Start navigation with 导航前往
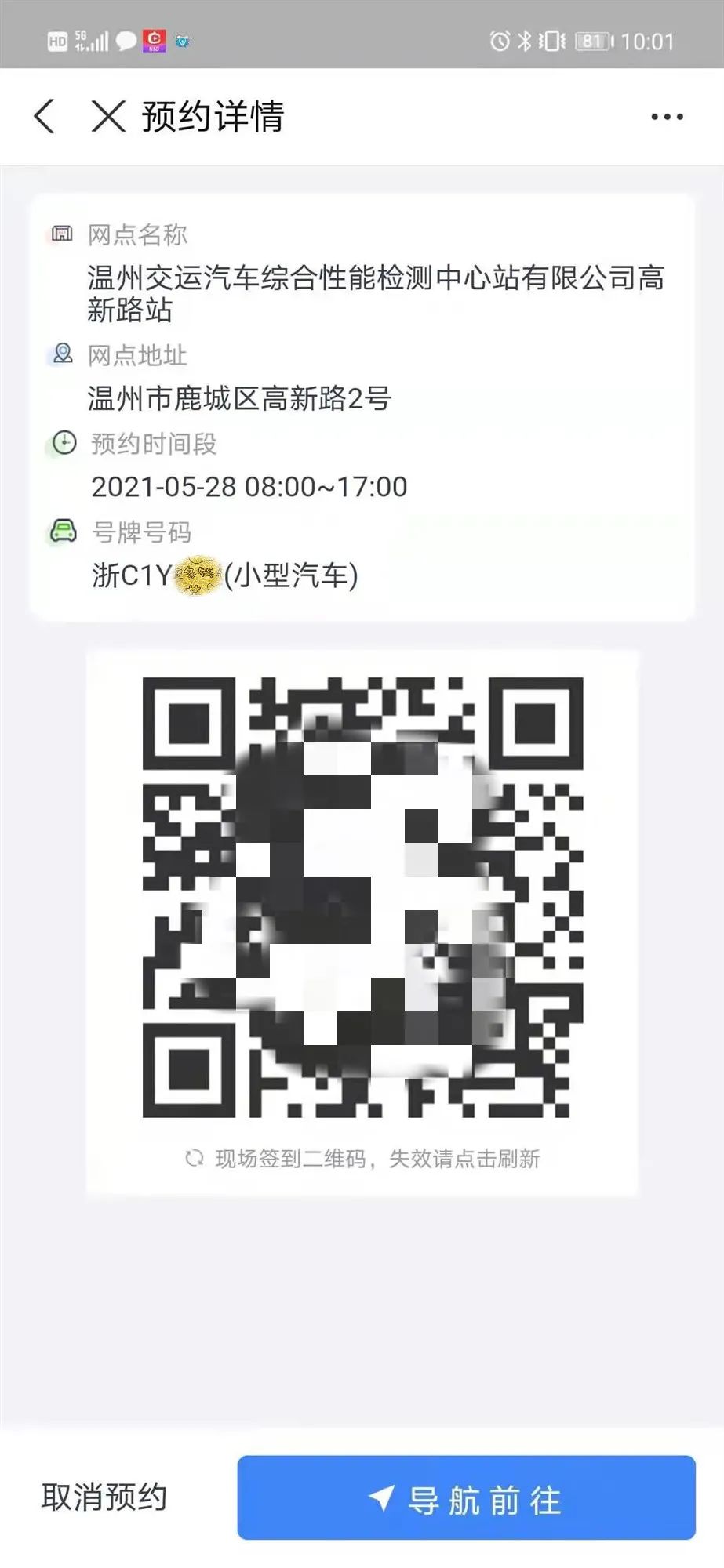Image resolution: width=724 pixels, height=1568 pixels. (x=466, y=1498)
